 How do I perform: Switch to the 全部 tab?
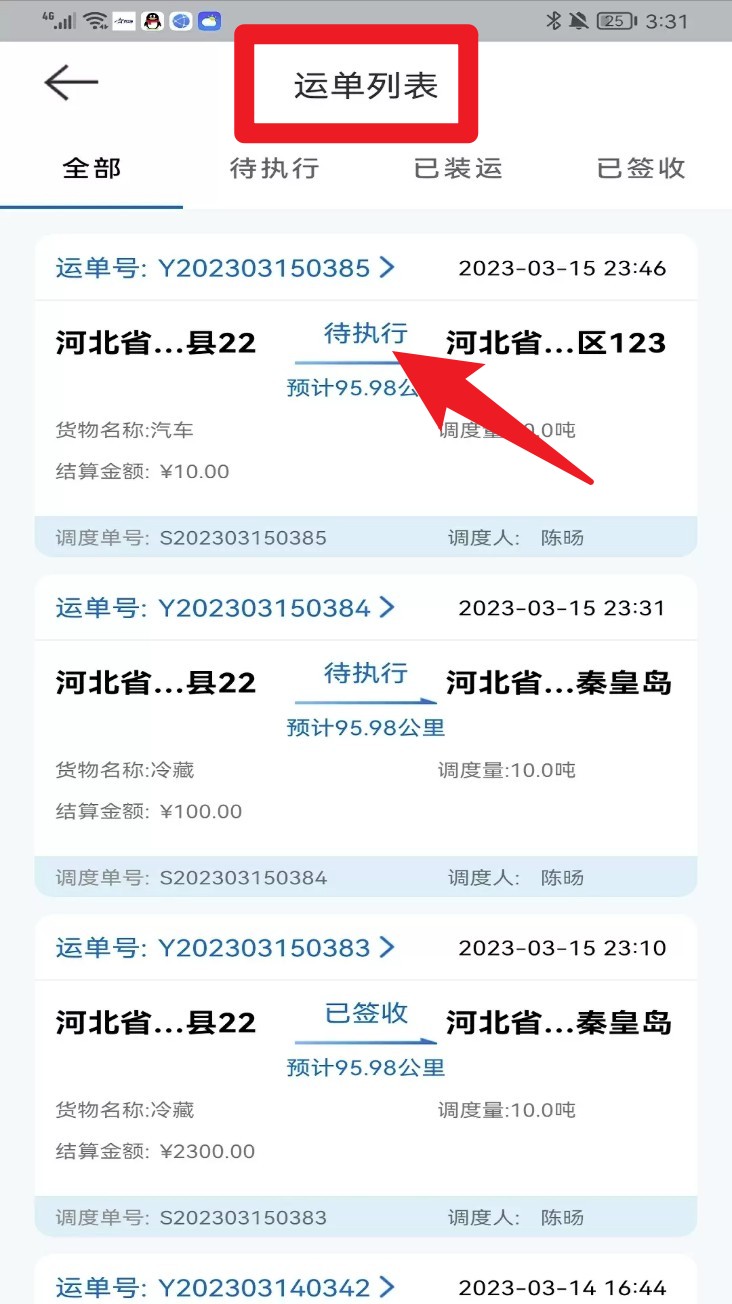91,168
